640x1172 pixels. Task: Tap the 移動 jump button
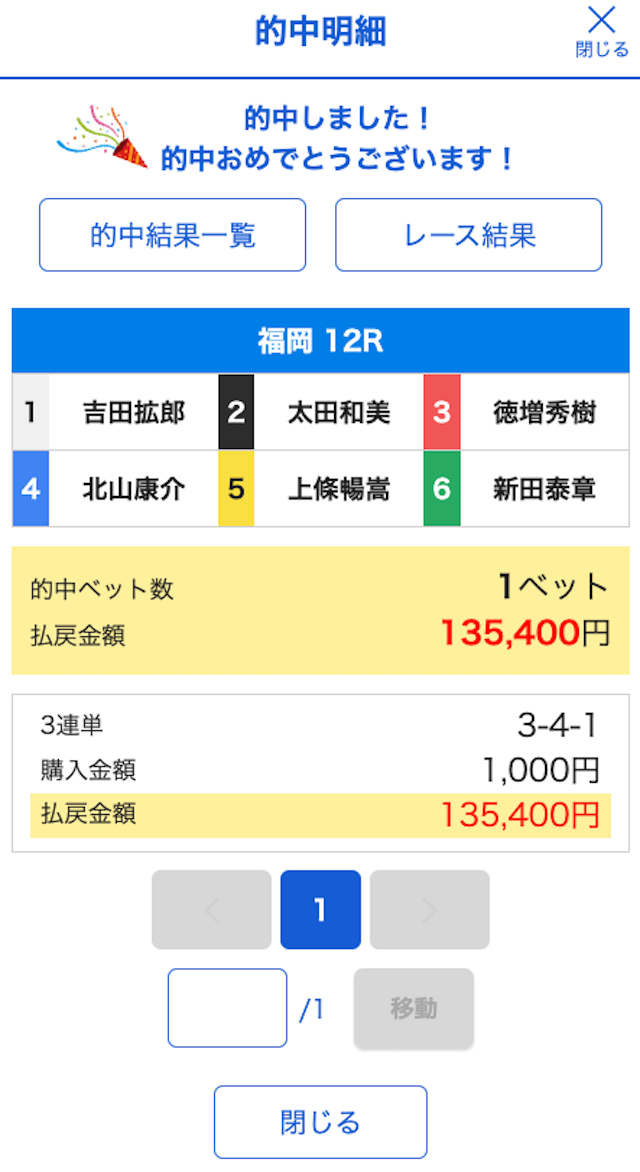(413, 1008)
